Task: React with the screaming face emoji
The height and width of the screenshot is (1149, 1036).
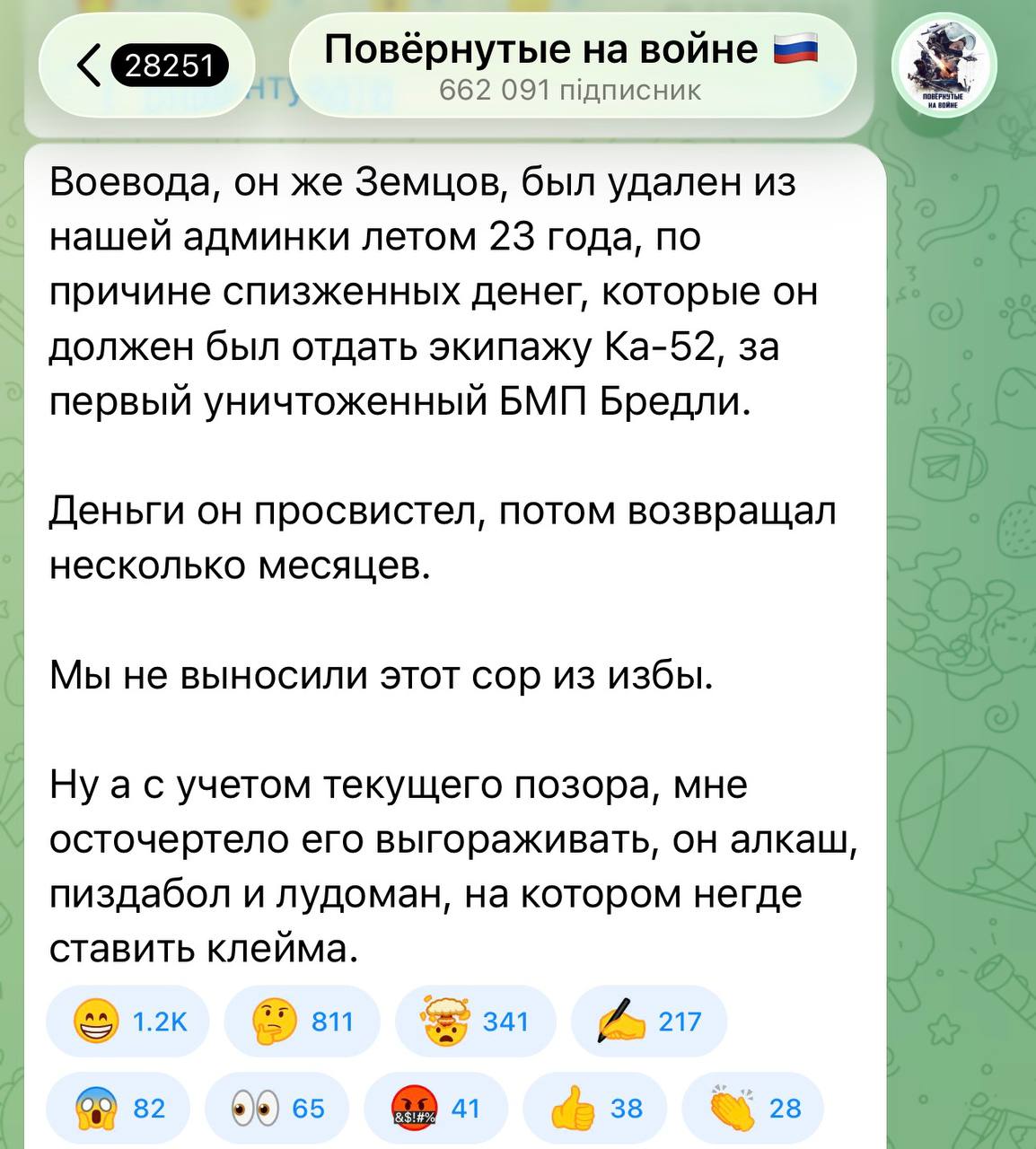Action: tap(118, 1109)
